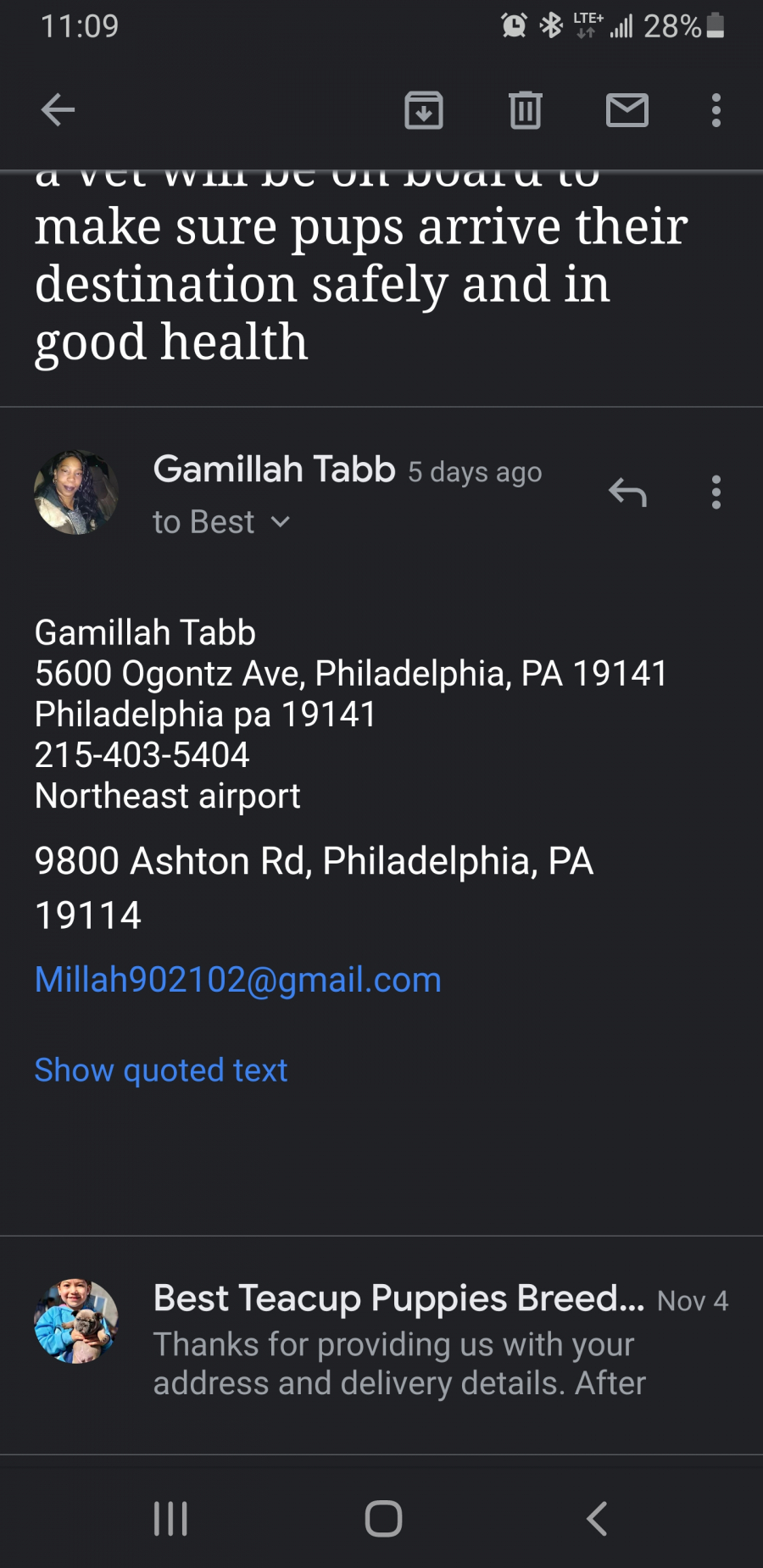The height and width of the screenshot is (1568, 763).
Task: Open the Millah902102@gmail.com email link
Action: click(237, 980)
